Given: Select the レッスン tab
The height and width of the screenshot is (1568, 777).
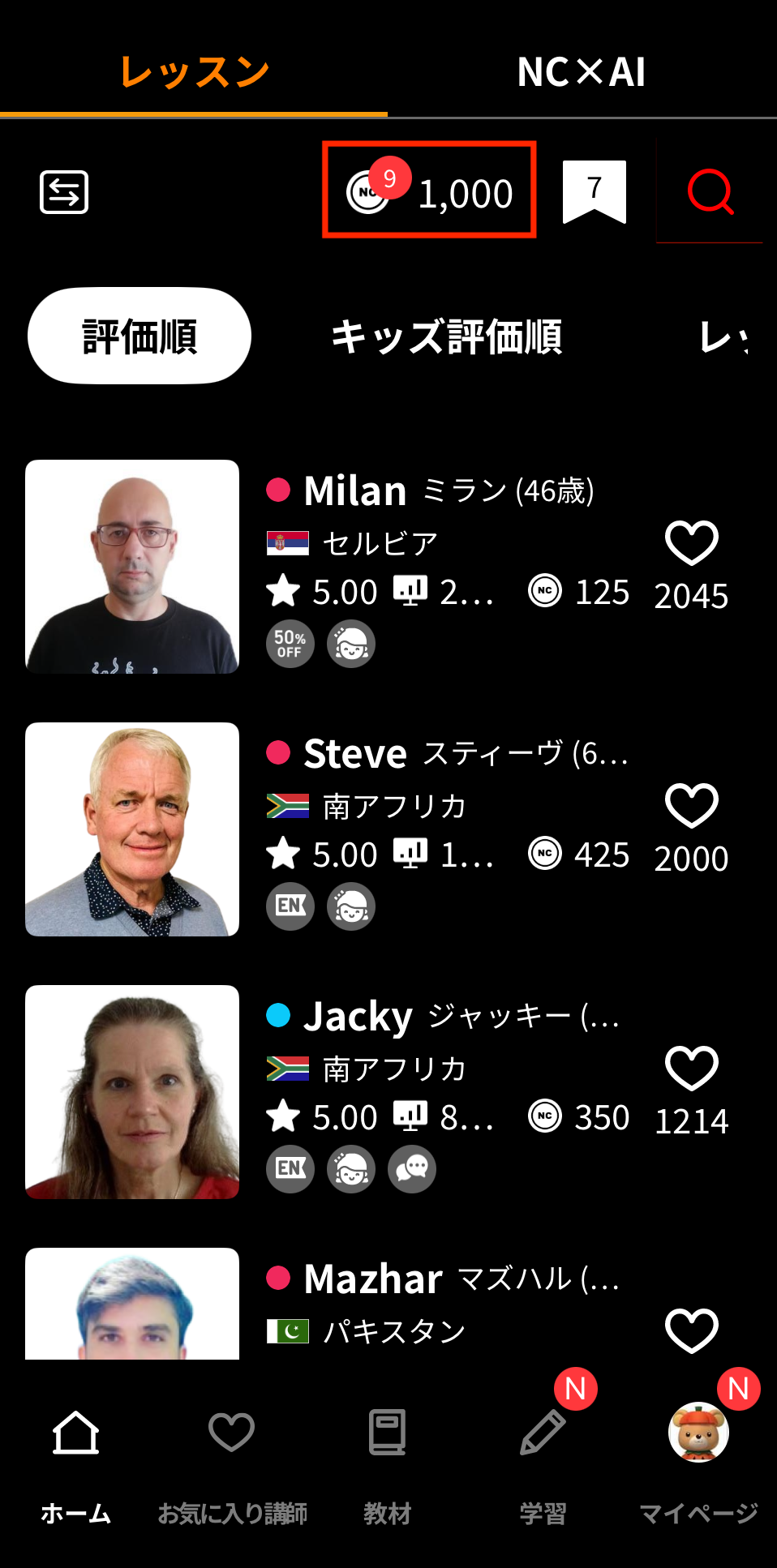Looking at the screenshot, I should (x=194, y=72).
